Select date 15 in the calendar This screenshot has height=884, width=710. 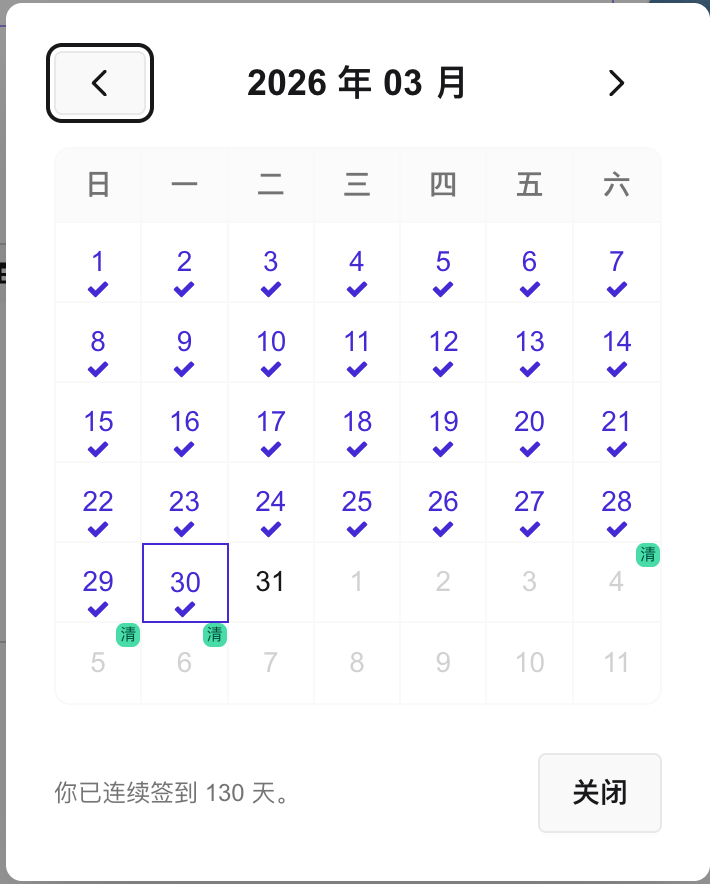click(x=98, y=424)
